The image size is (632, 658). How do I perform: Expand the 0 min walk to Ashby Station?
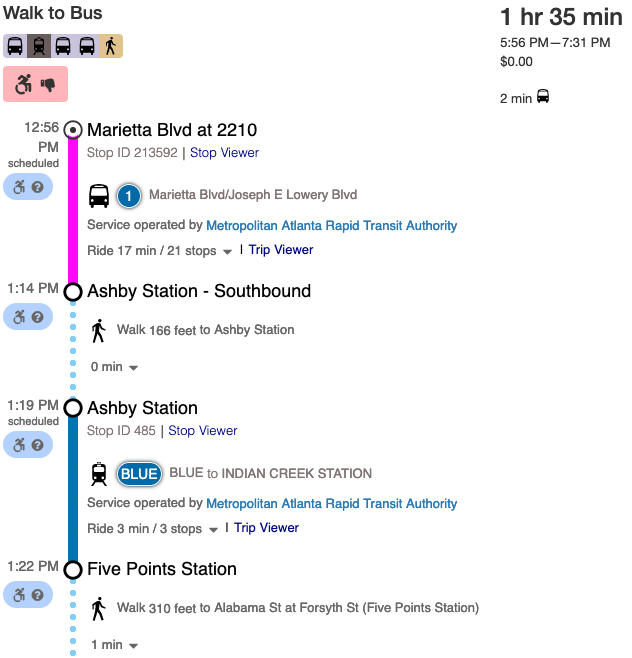114,367
